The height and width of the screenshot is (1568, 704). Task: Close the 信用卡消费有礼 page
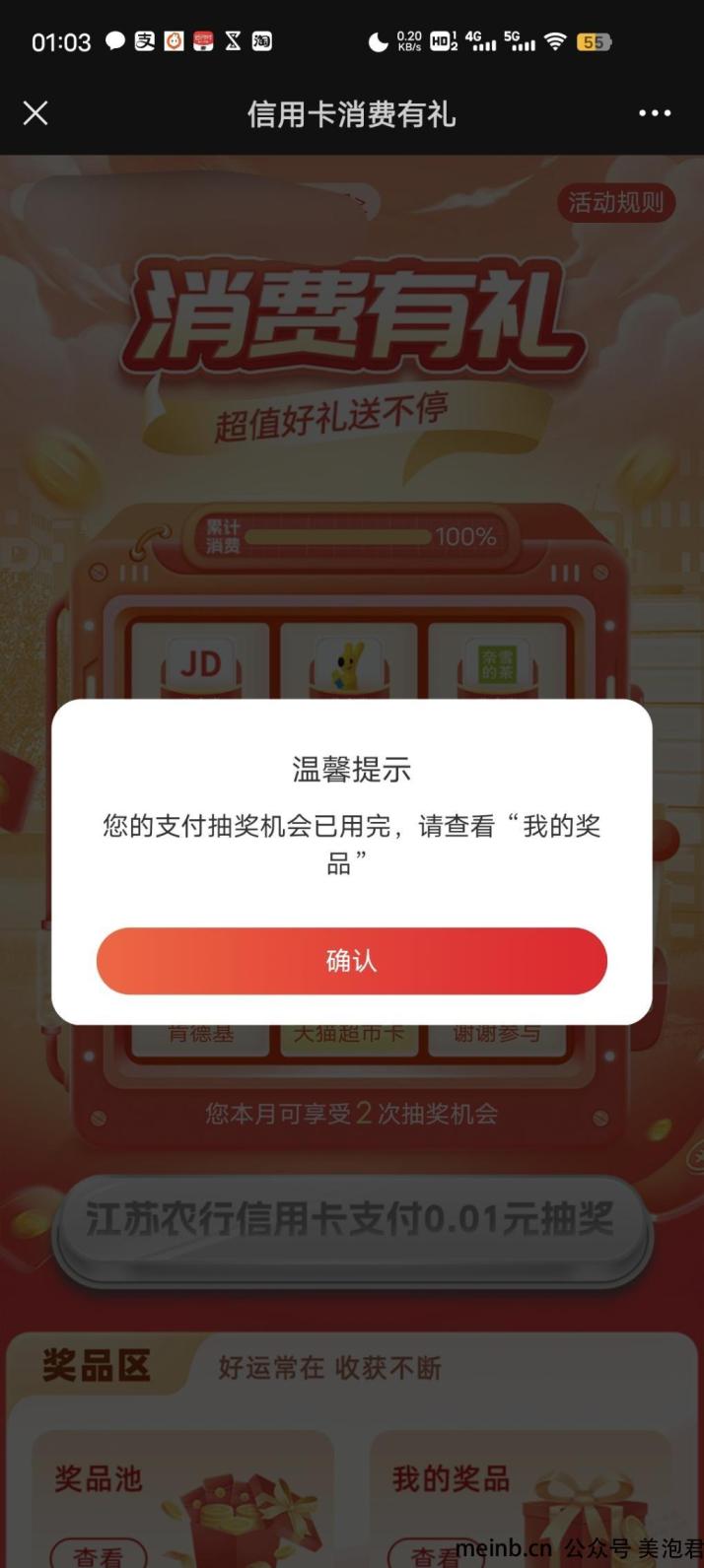tap(35, 113)
